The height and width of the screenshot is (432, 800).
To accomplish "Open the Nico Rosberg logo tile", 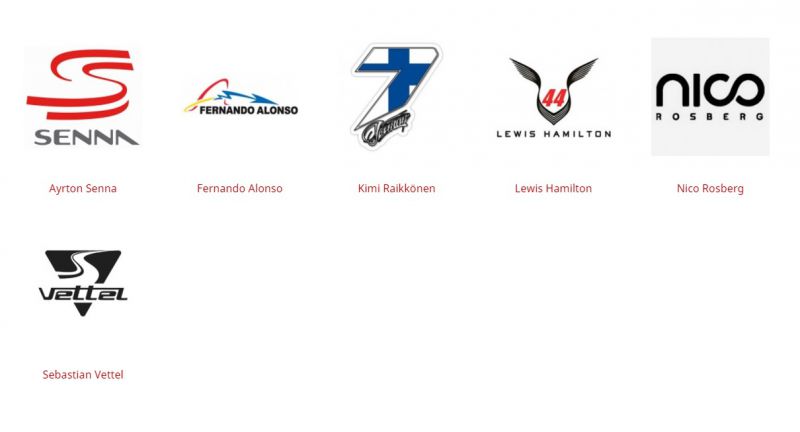I will [710, 97].
